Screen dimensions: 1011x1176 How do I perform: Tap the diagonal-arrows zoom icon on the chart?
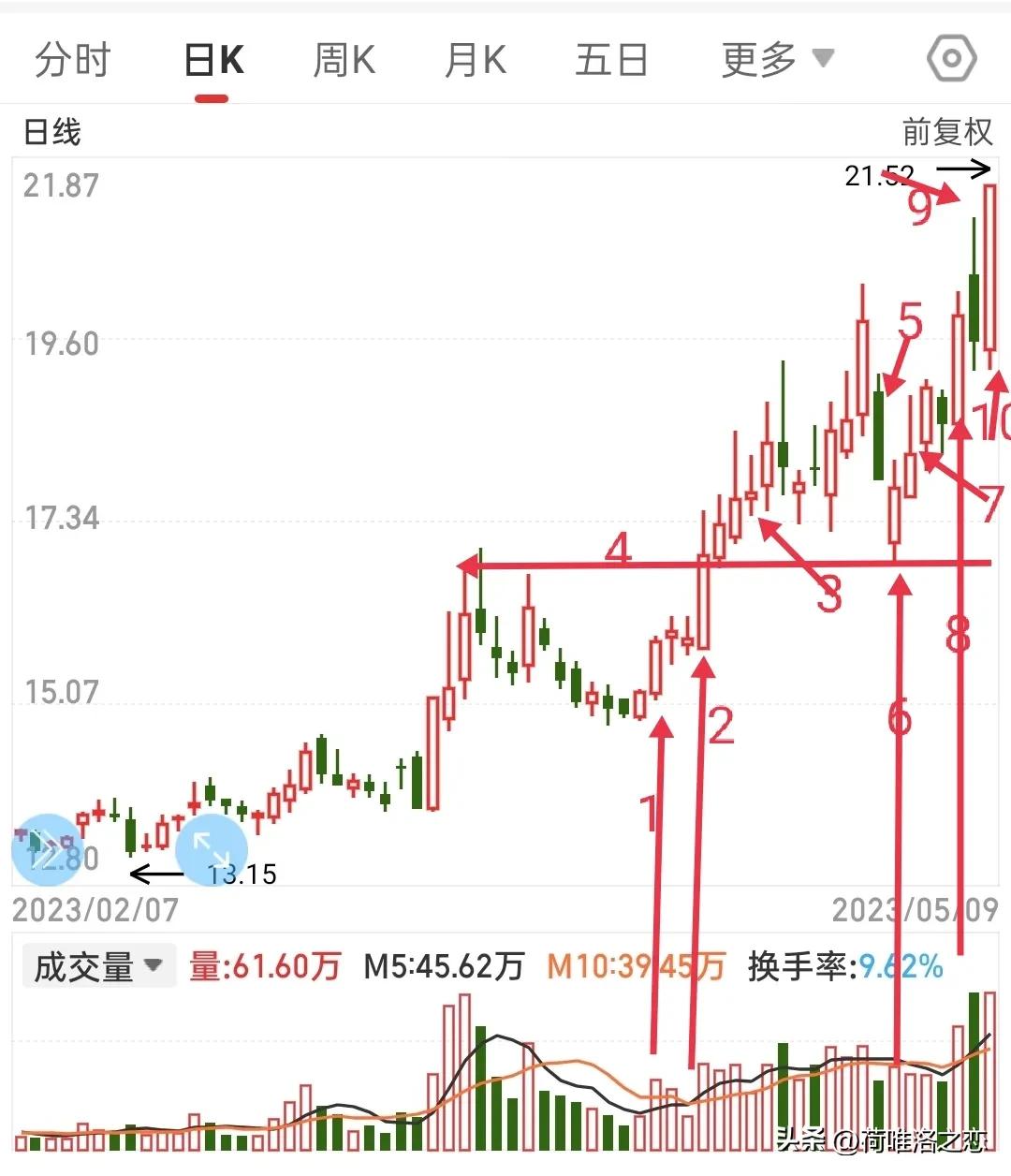(x=211, y=848)
